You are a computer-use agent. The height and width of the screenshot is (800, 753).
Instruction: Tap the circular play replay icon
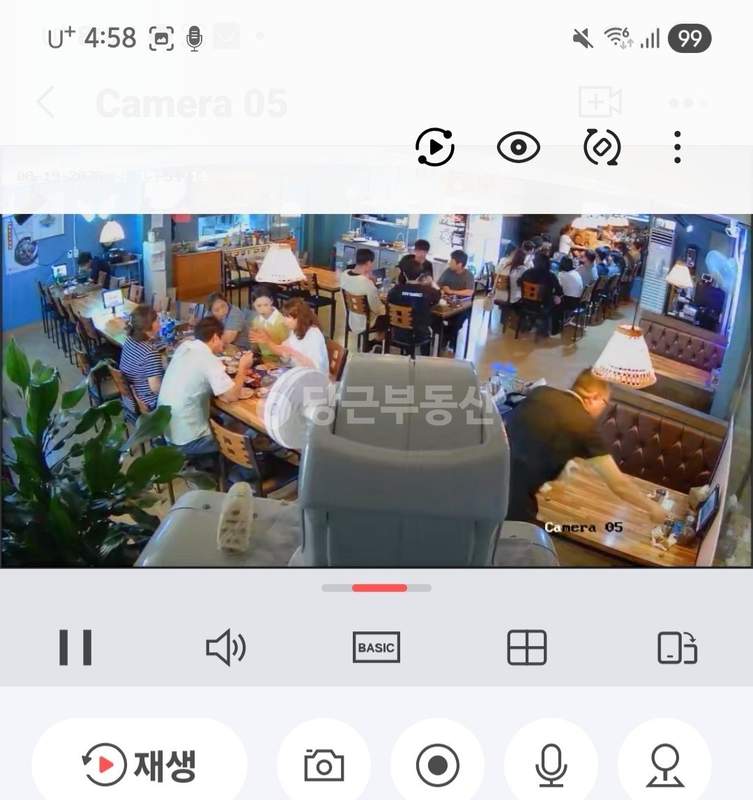pyautogui.click(x=435, y=148)
